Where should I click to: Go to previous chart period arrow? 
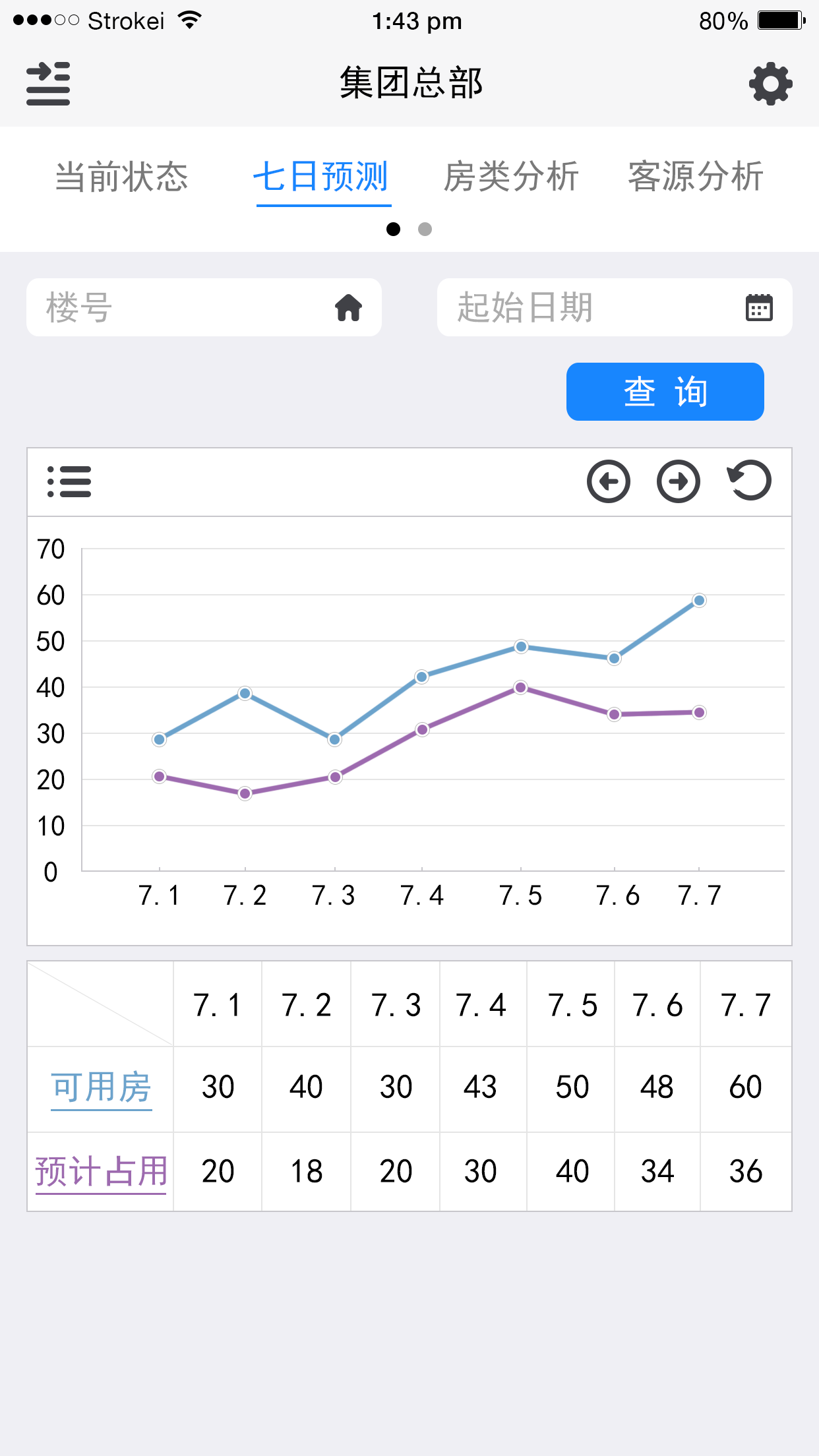608,481
